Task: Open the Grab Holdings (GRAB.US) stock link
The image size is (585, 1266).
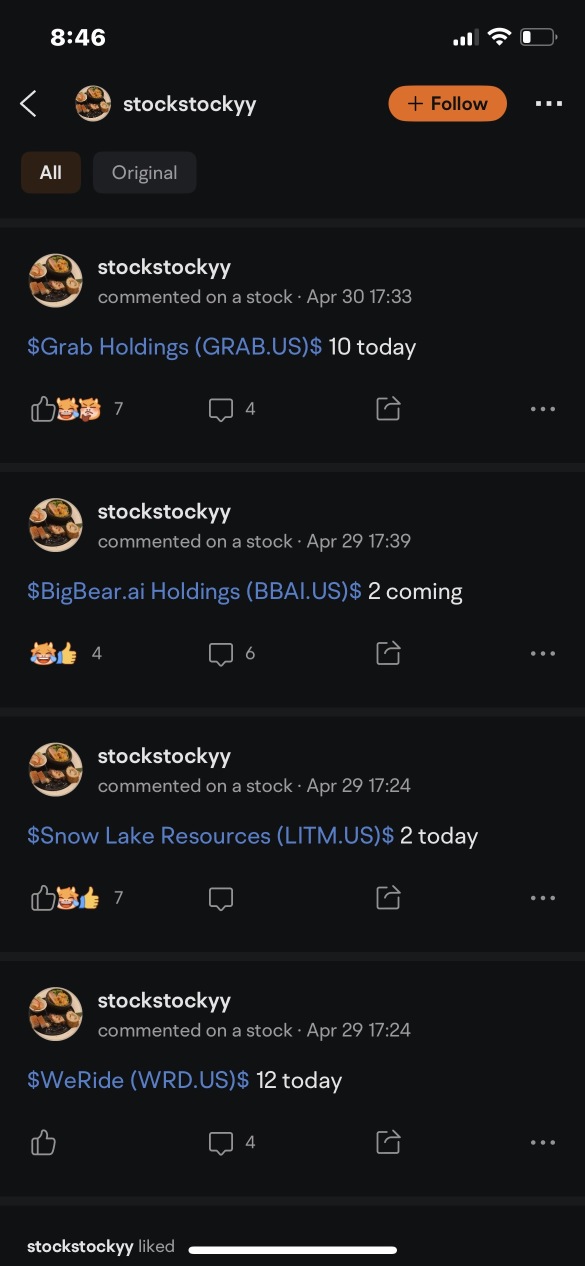Action: [x=175, y=347]
